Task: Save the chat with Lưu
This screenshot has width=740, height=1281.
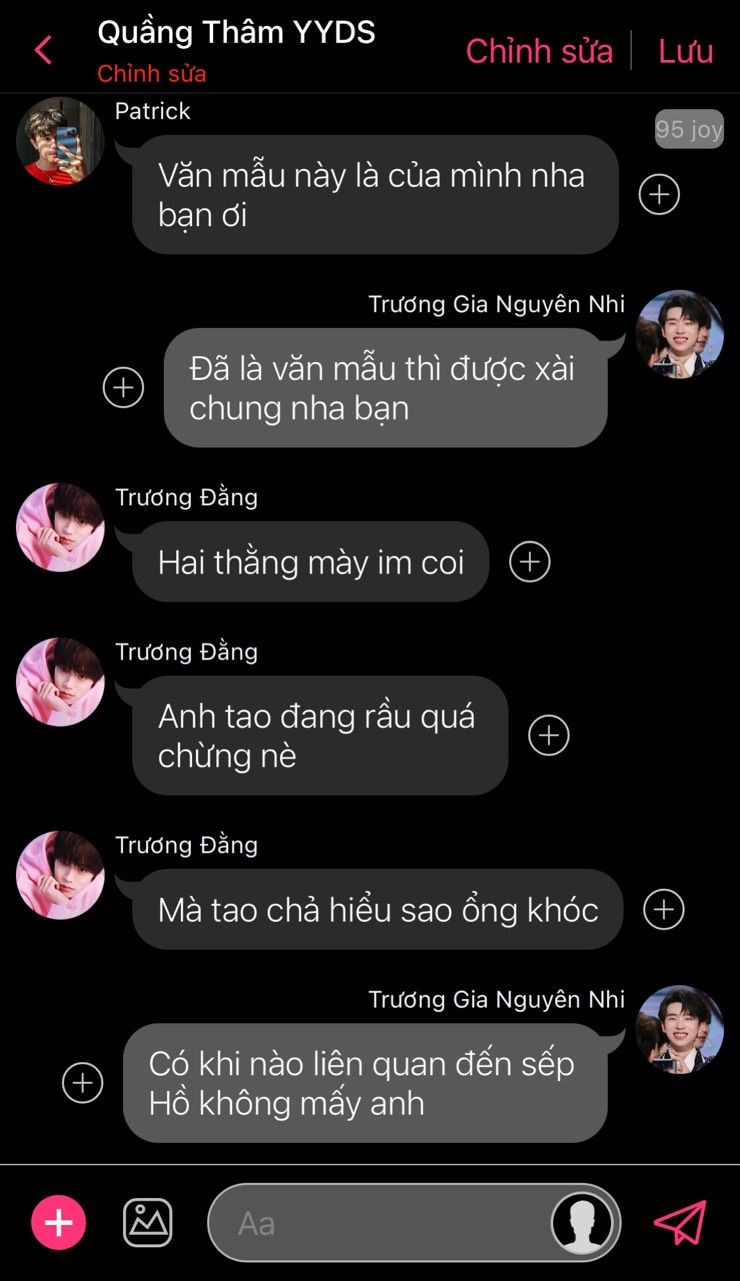Action: pos(686,51)
